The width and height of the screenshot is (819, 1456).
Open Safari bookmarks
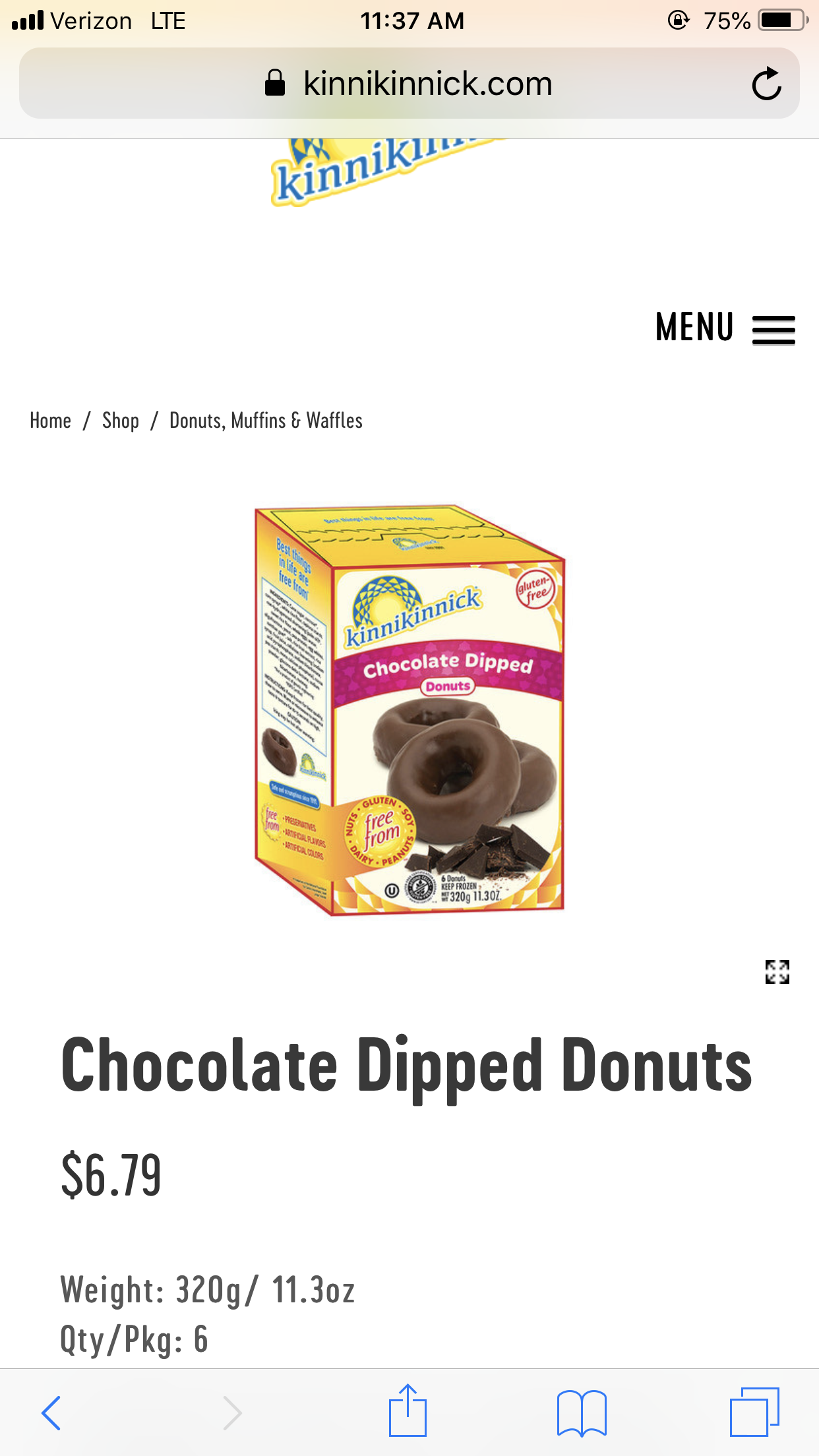pyautogui.click(x=581, y=1412)
